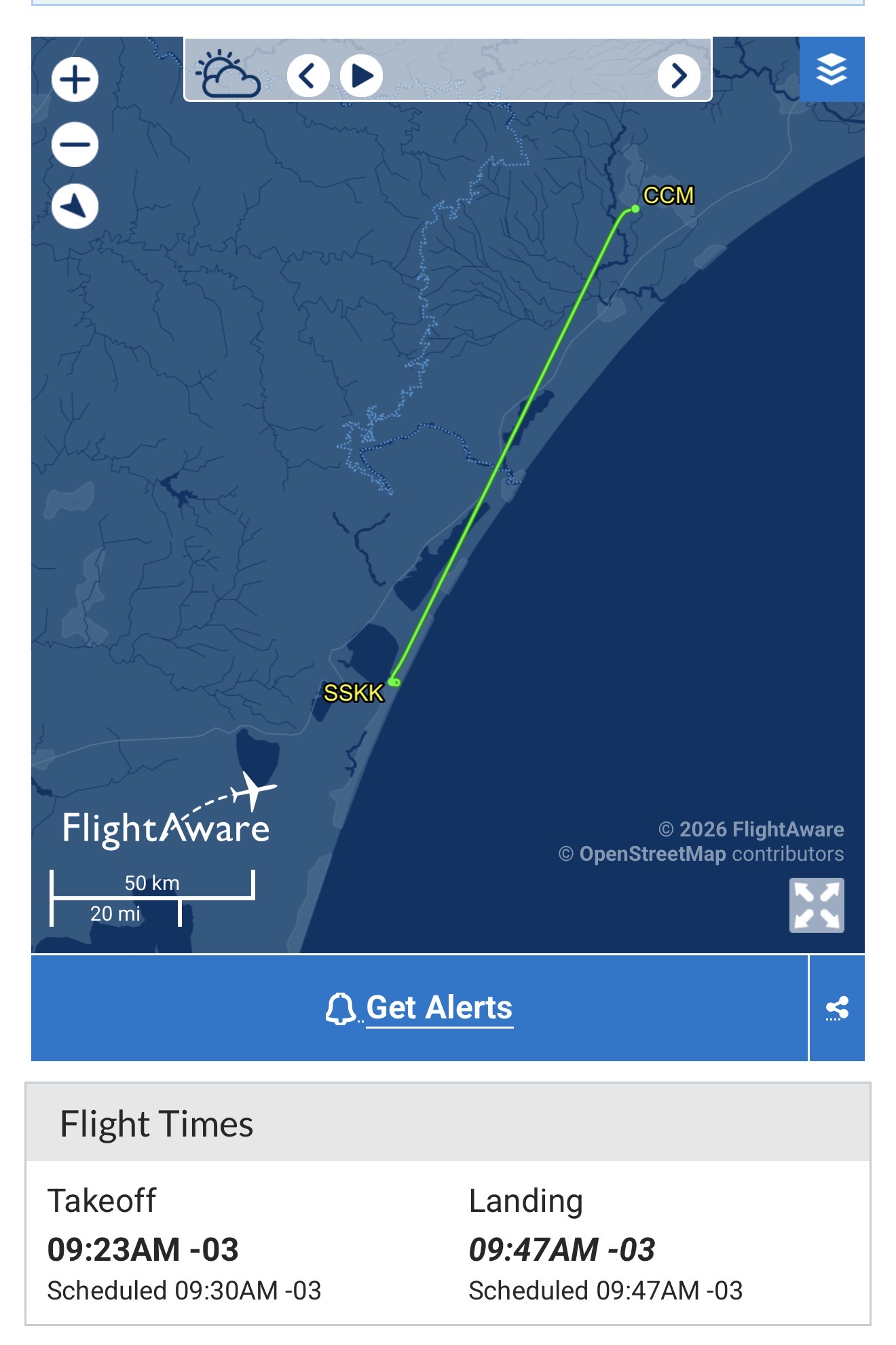Zoom in on the flight map

tap(75, 79)
